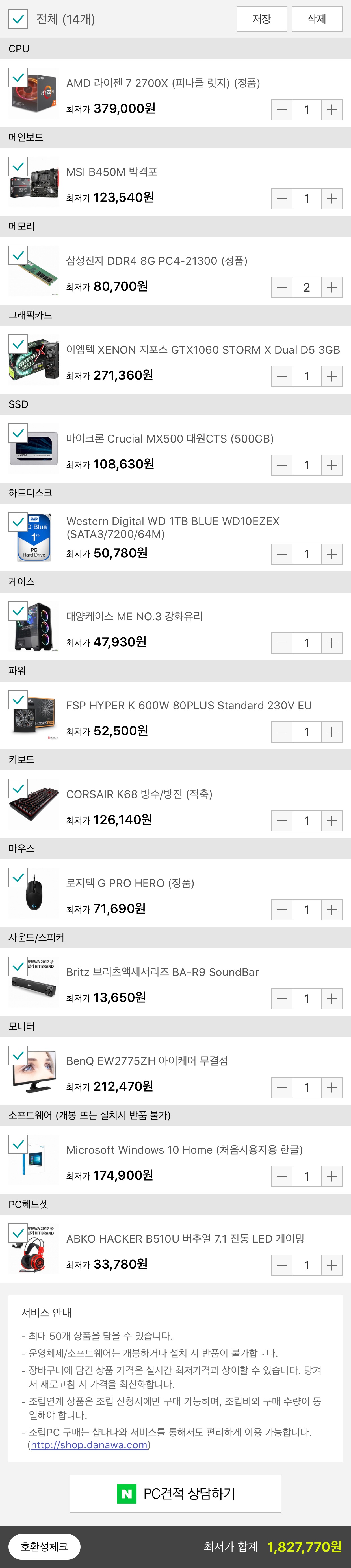The height and width of the screenshot is (1568, 351).
Task: Open CORSAIR K68 방수/방진 keyboard details
Action: click(x=139, y=794)
